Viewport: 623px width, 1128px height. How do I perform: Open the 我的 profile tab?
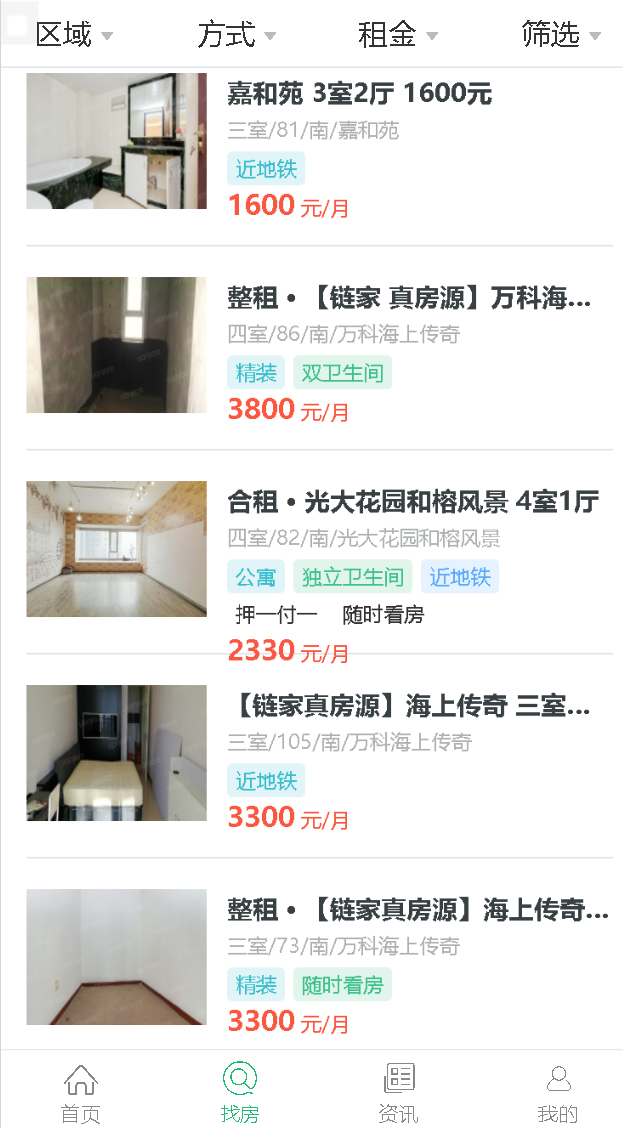click(x=558, y=1092)
